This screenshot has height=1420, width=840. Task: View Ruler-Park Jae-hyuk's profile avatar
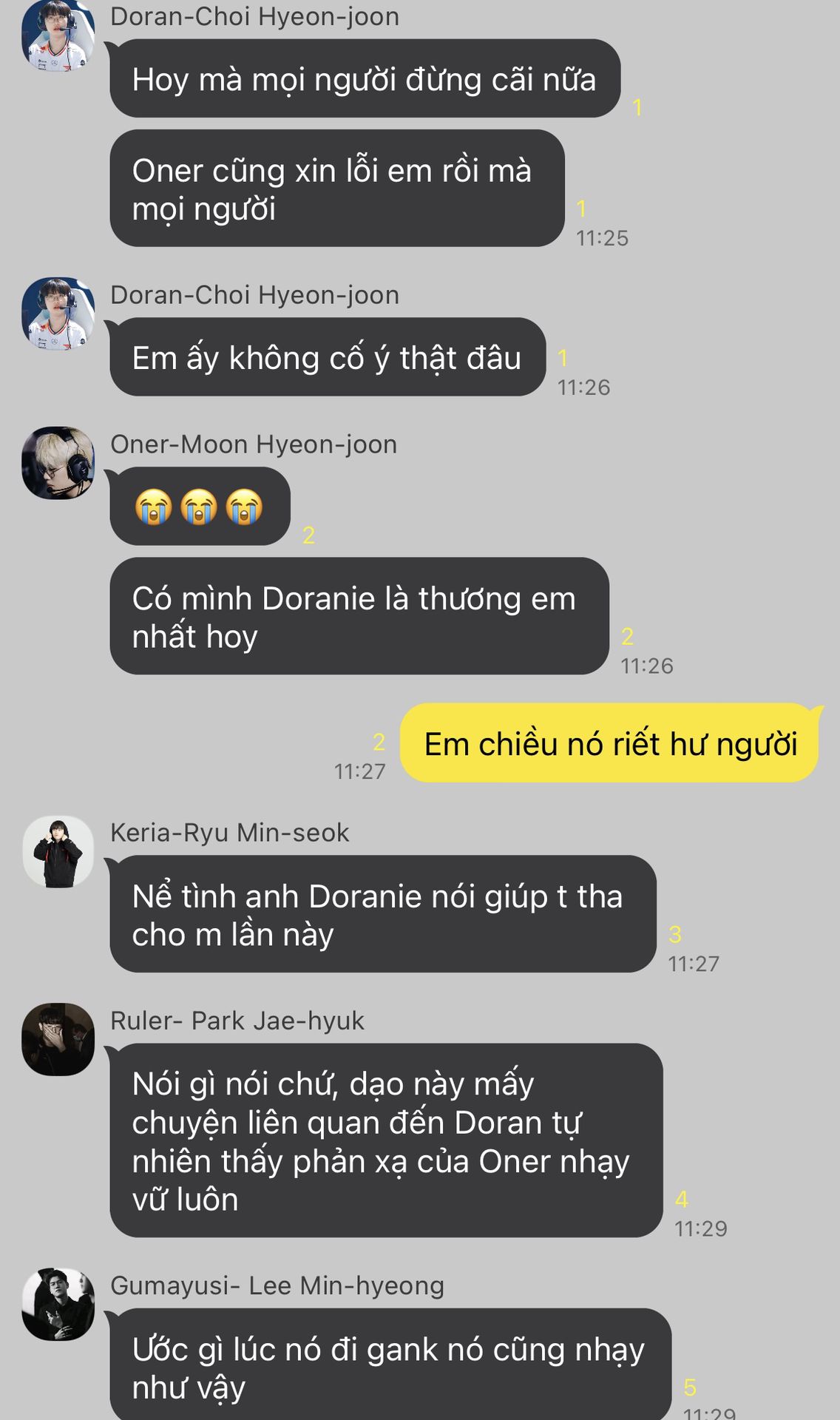point(58,1039)
